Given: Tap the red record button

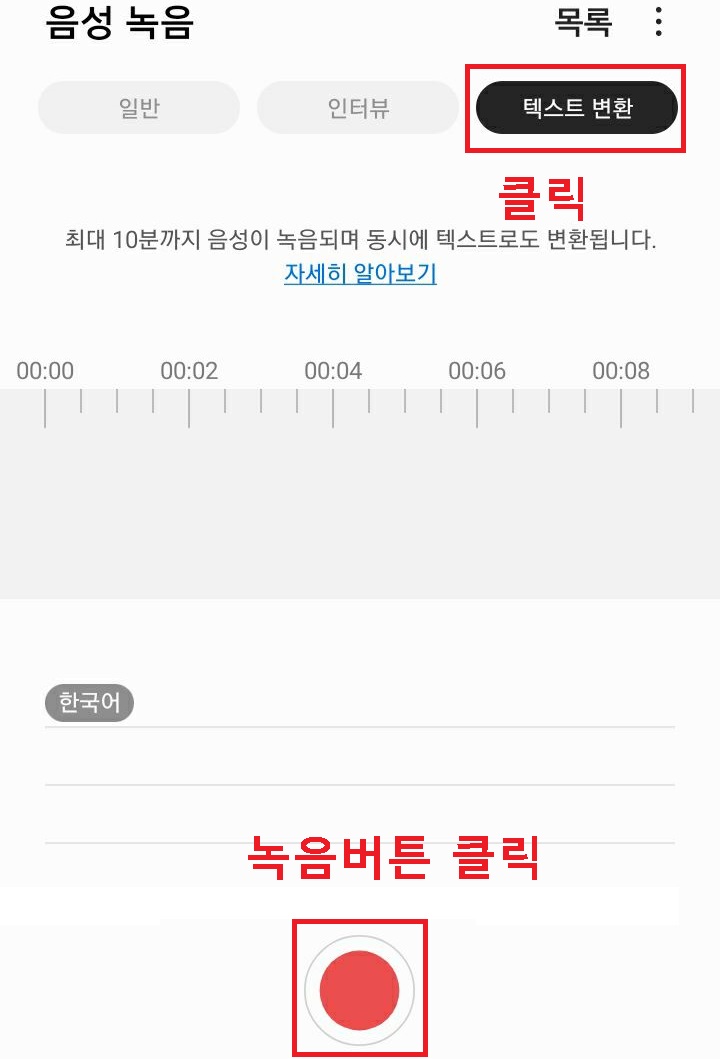Looking at the screenshot, I should pyautogui.click(x=360, y=988).
